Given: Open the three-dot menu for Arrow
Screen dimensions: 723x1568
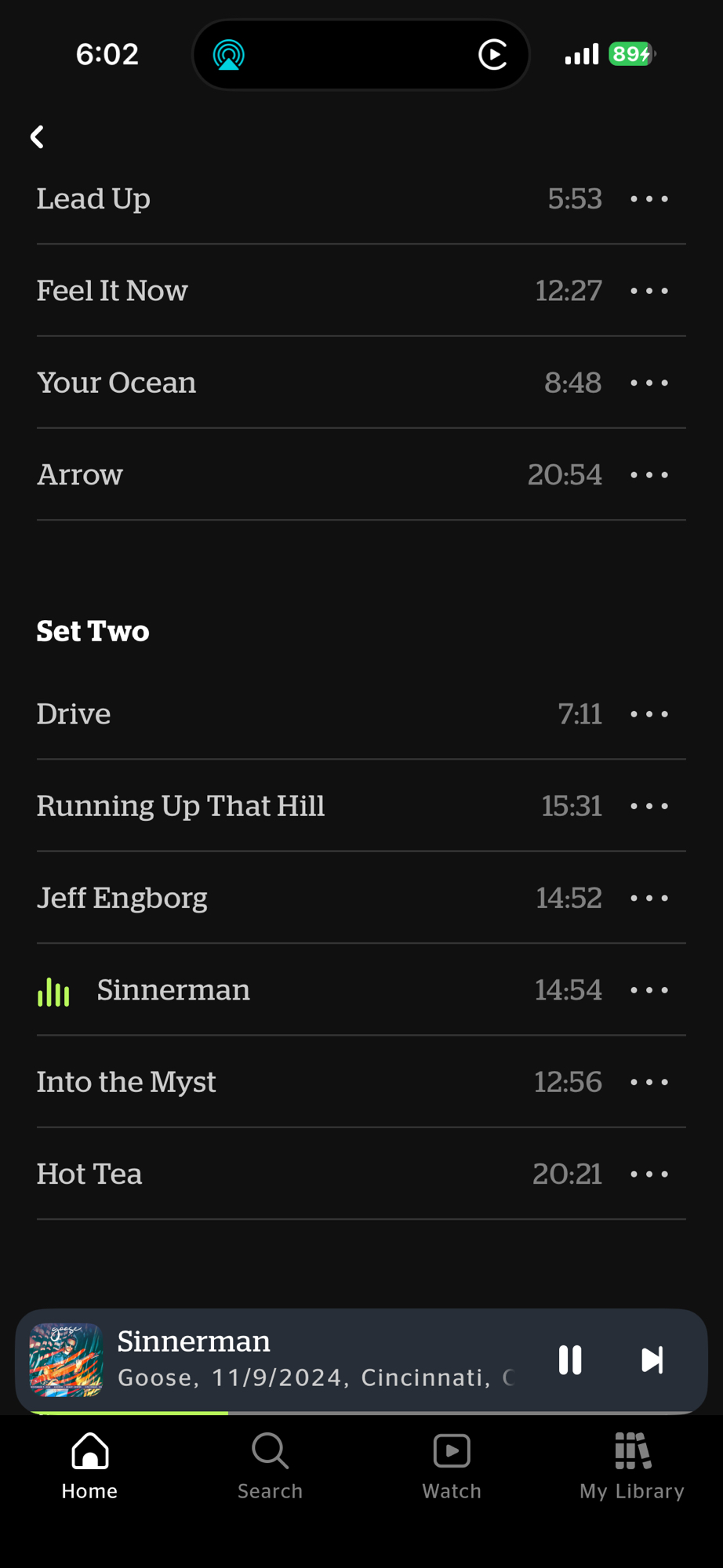Looking at the screenshot, I should tap(649, 475).
